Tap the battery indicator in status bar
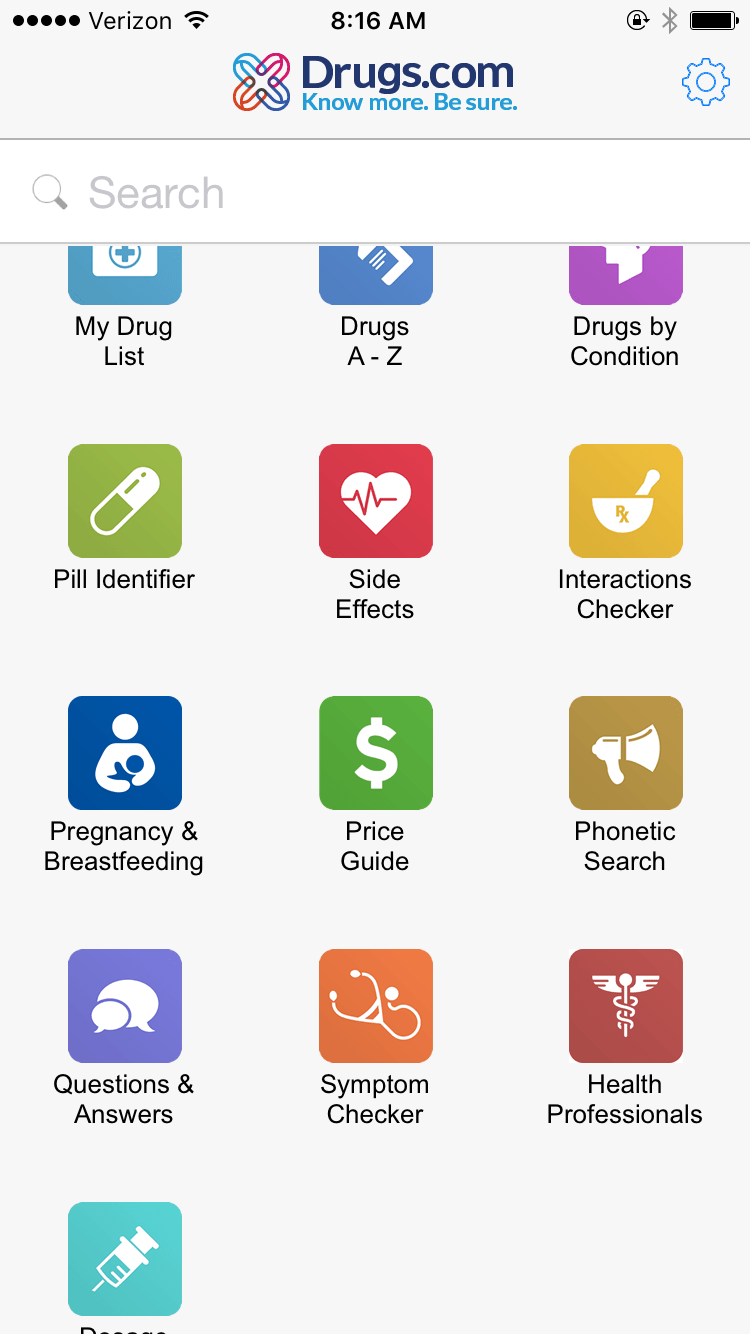 [x=712, y=18]
